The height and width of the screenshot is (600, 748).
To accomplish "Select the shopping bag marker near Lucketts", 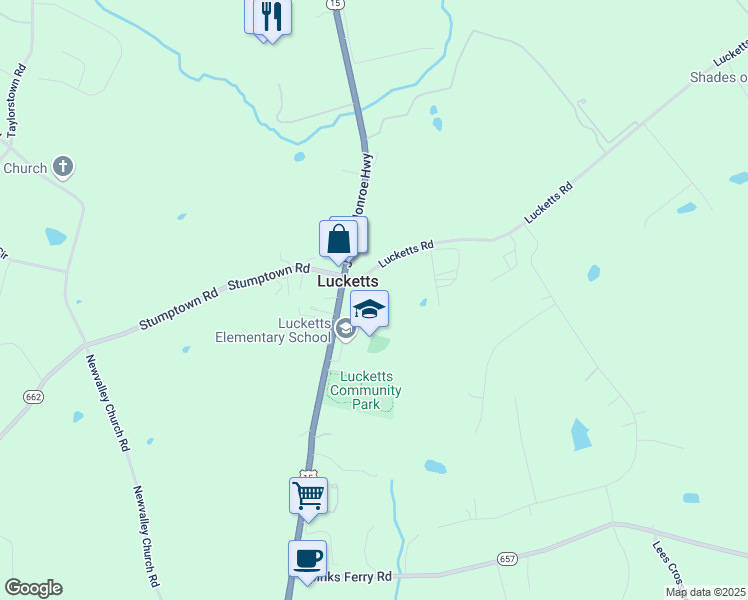I will point(338,241).
